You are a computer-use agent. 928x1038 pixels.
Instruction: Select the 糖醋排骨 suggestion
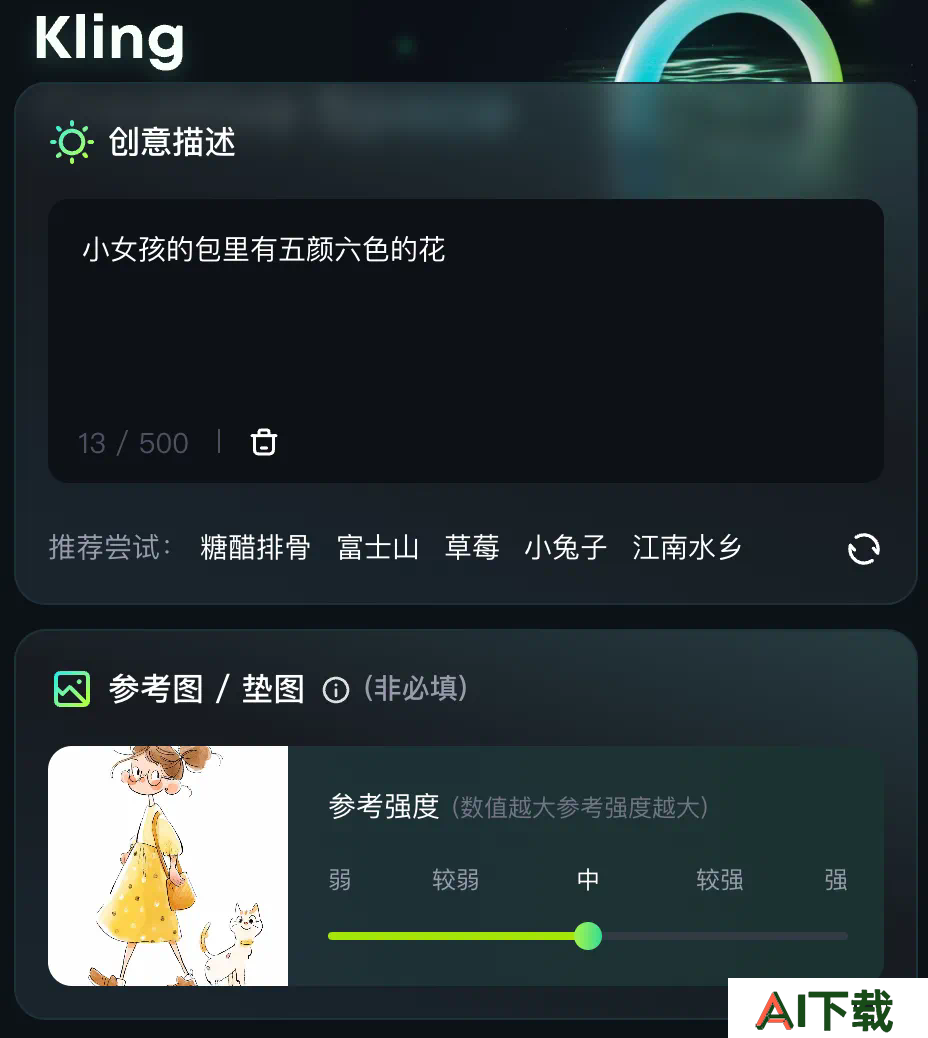coord(255,548)
